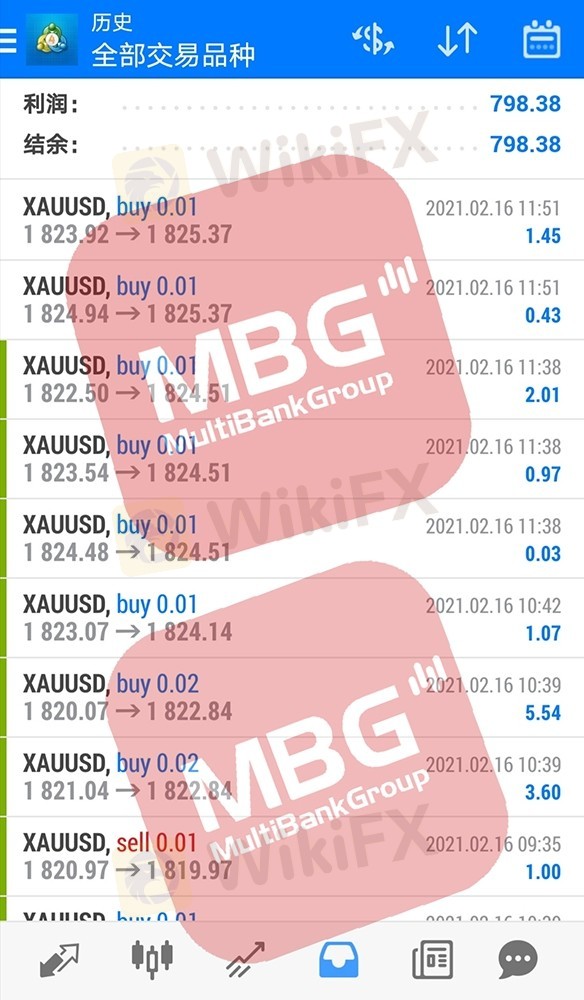This screenshot has width=584, height=1000.
Task: Open the XAUUSD sell 0.01 trade
Action: 292,857
